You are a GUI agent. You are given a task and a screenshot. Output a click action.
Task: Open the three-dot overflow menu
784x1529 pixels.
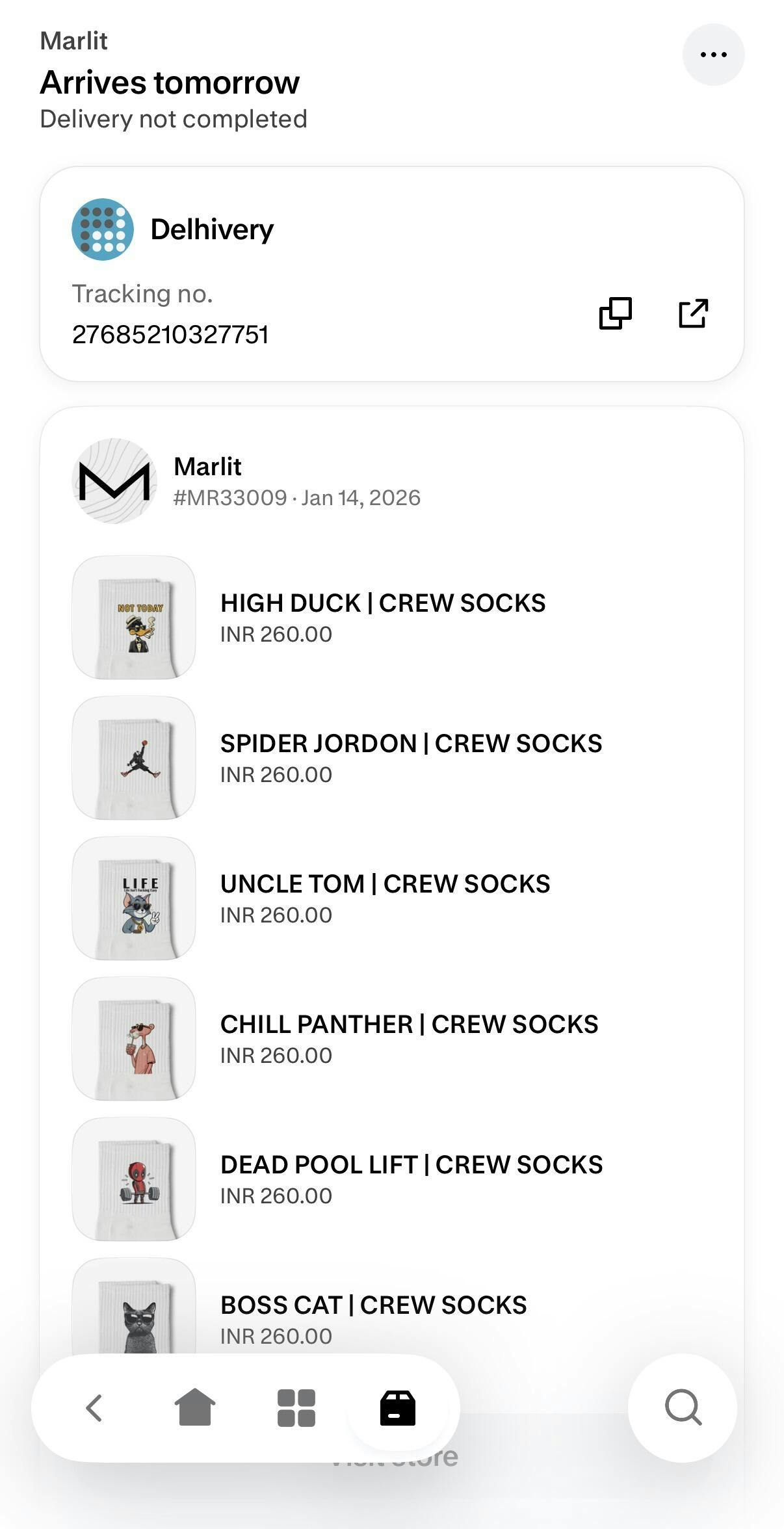pos(713,55)
